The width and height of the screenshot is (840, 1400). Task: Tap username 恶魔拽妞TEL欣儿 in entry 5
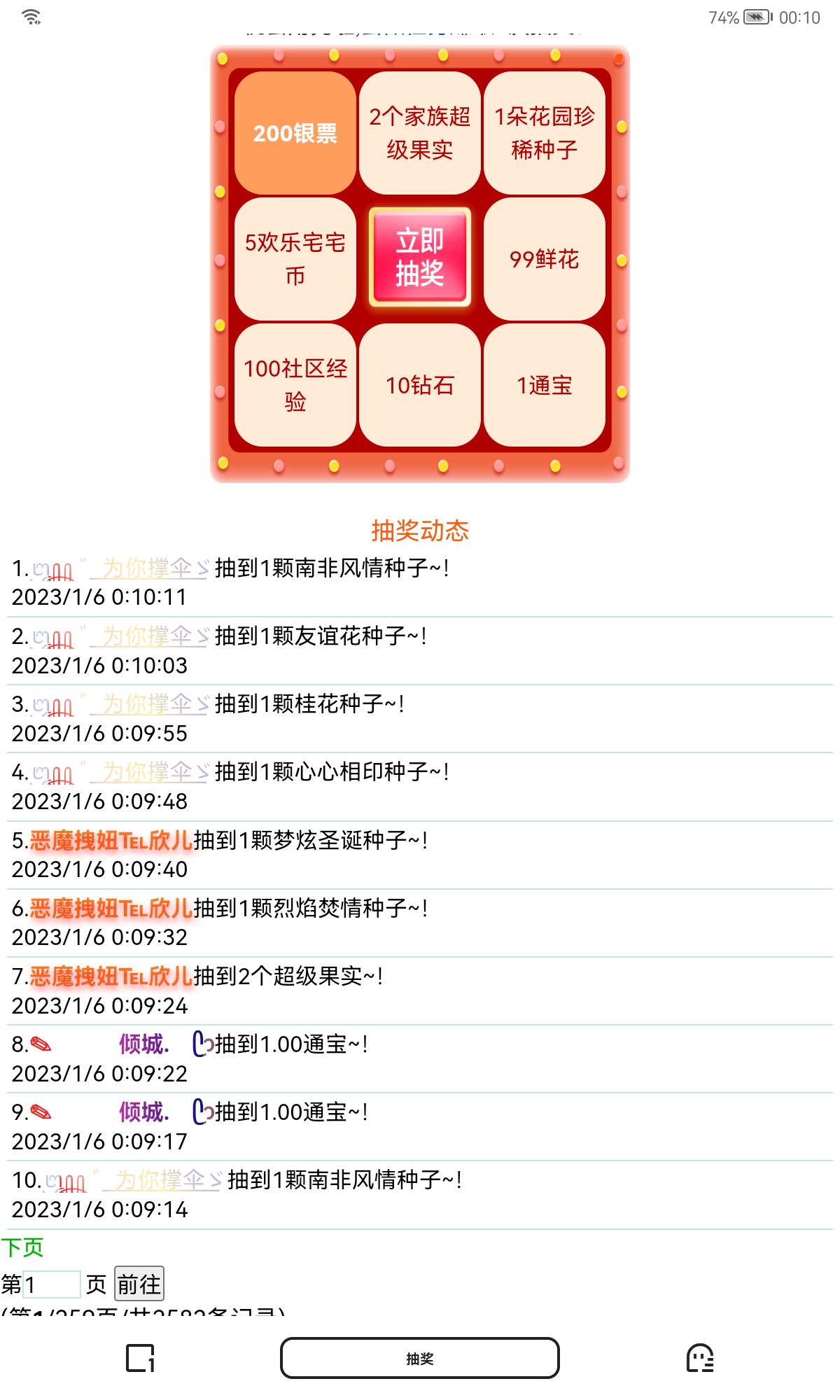tap(112, 842)
